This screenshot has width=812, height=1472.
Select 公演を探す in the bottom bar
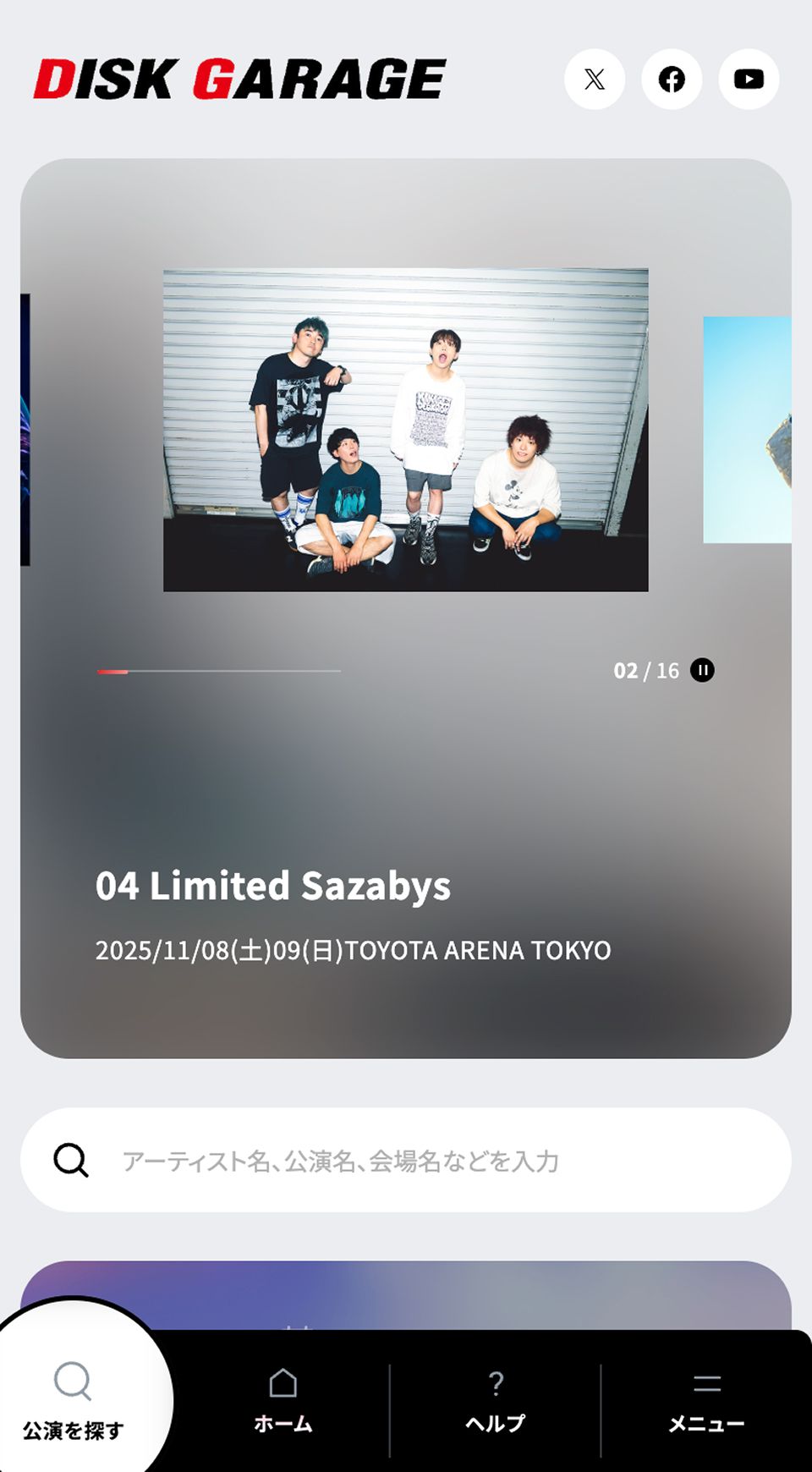point(74,1400)
